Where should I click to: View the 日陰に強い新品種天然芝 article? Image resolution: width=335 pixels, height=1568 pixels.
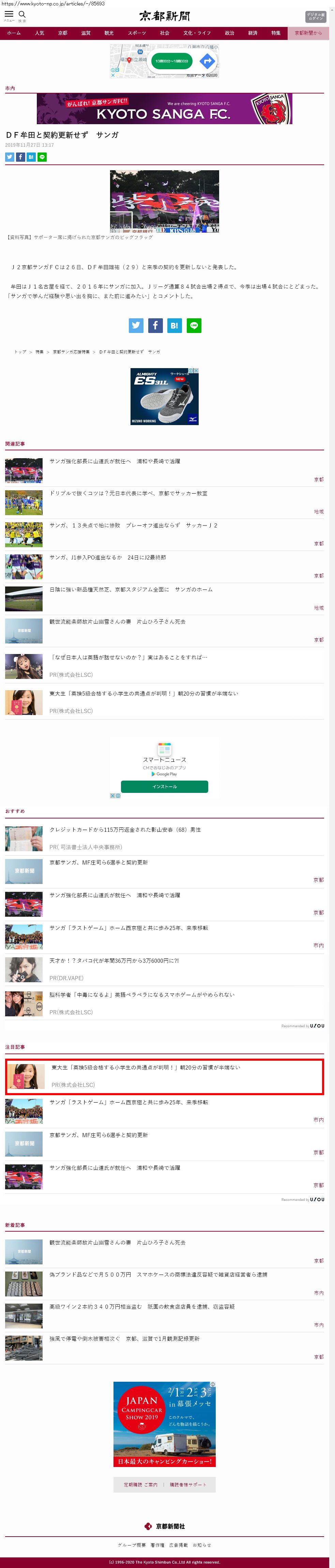(131, 590)
